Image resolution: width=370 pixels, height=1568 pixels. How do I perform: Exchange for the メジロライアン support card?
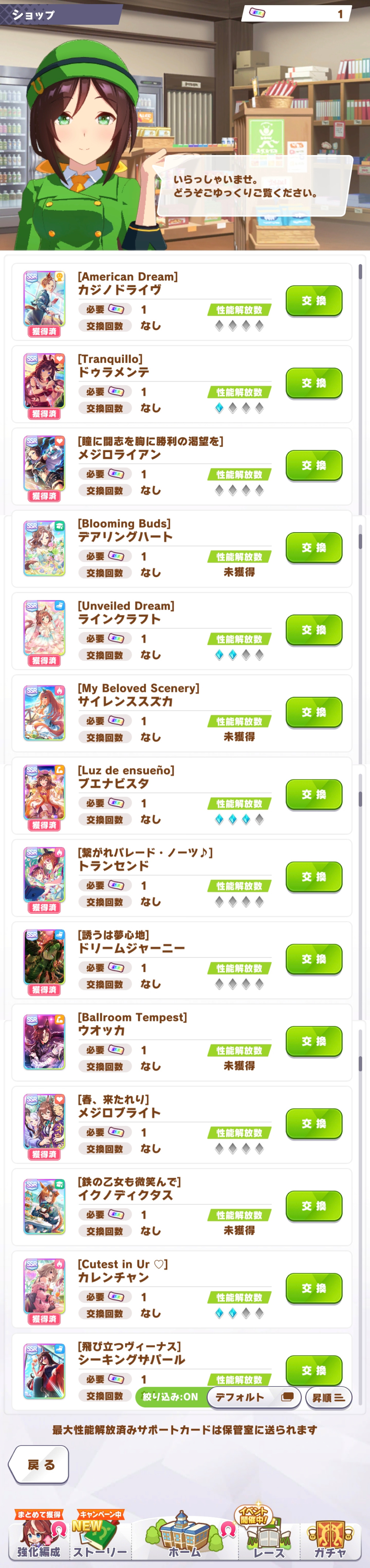click(x=314, y=465)
